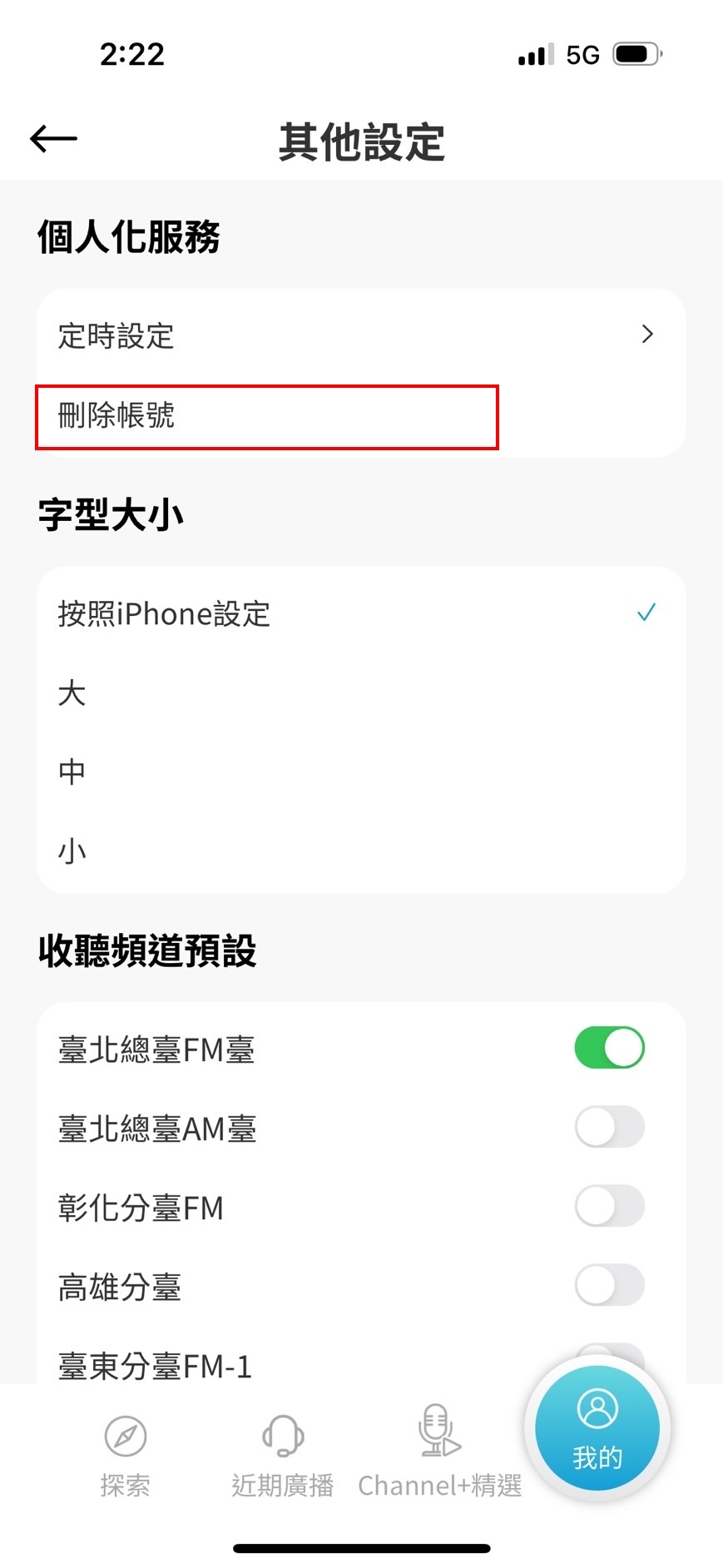
Task: Enable the 高雄分臺 channel switch
Action: pyautogui.click(x=610, y=1285)
